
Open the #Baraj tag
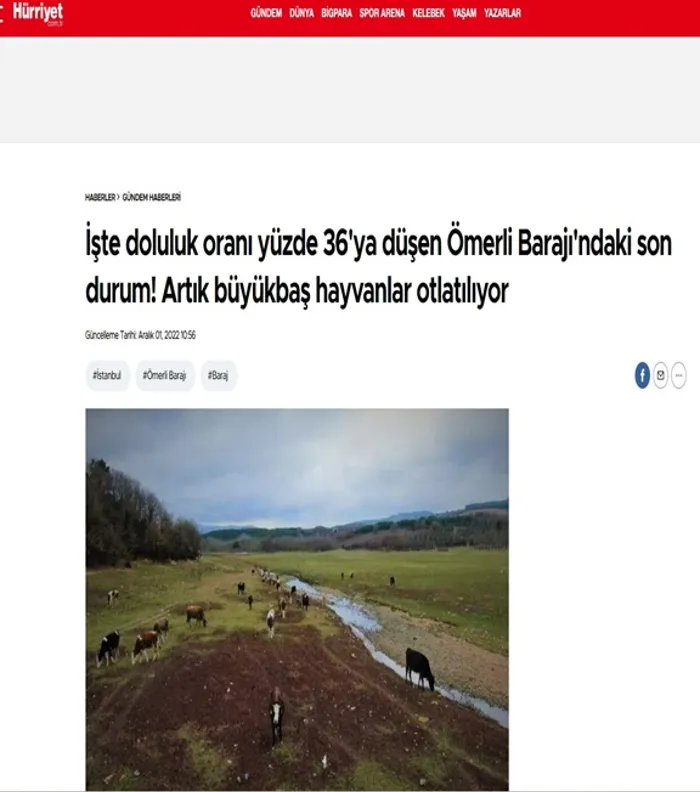218,375
